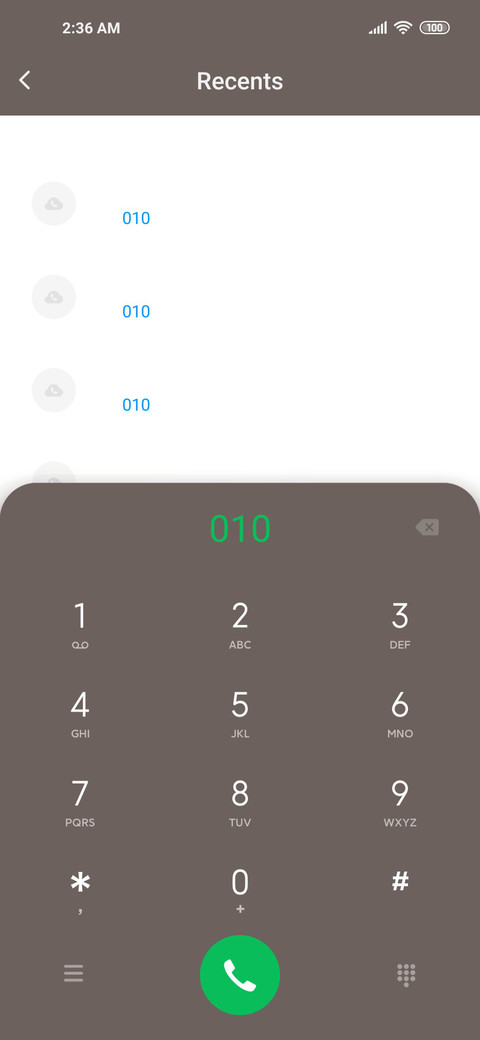
Task: Dial digit 9 WXYZ
Action: 400,803
